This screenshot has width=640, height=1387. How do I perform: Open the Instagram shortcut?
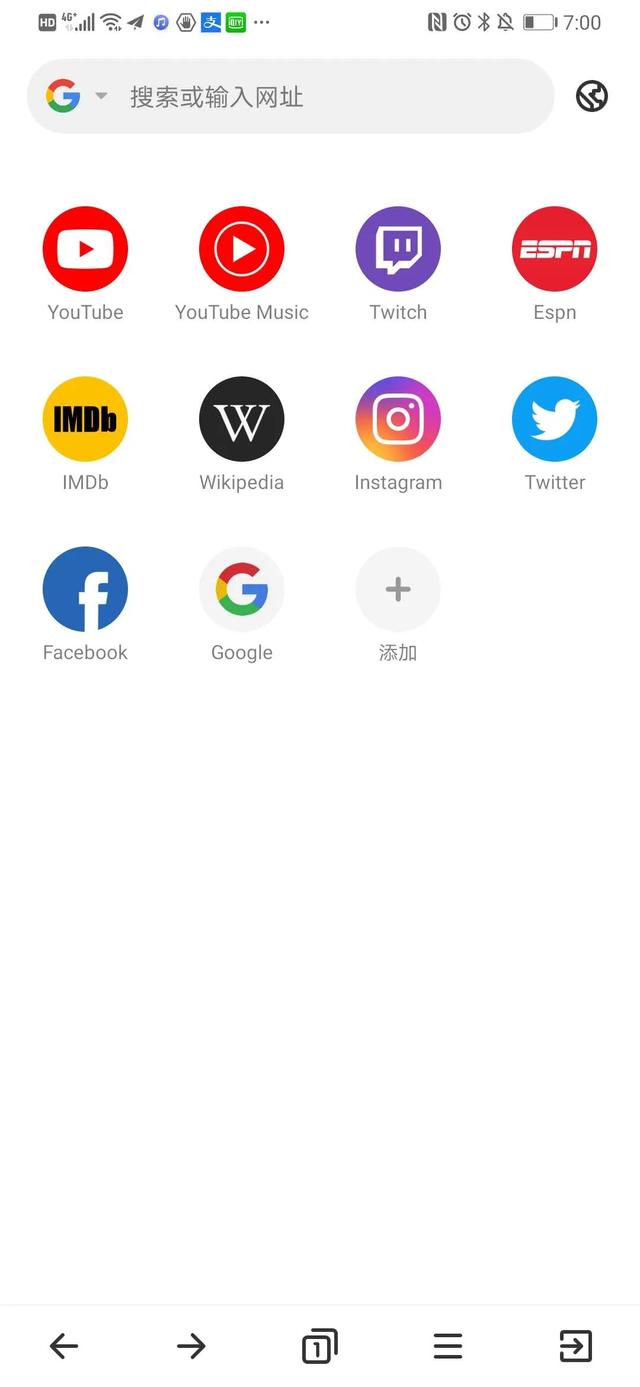[398, 420]
